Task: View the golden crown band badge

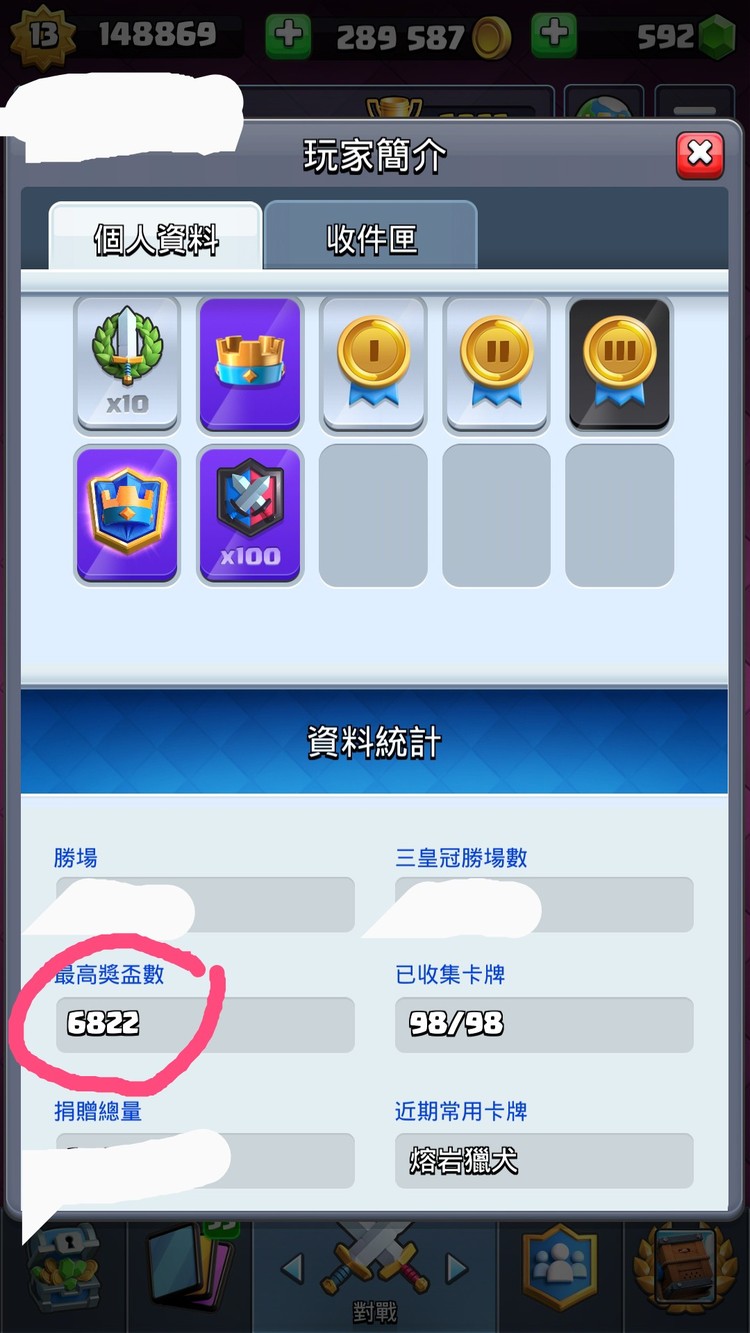Action: click(x=250, y=364)
